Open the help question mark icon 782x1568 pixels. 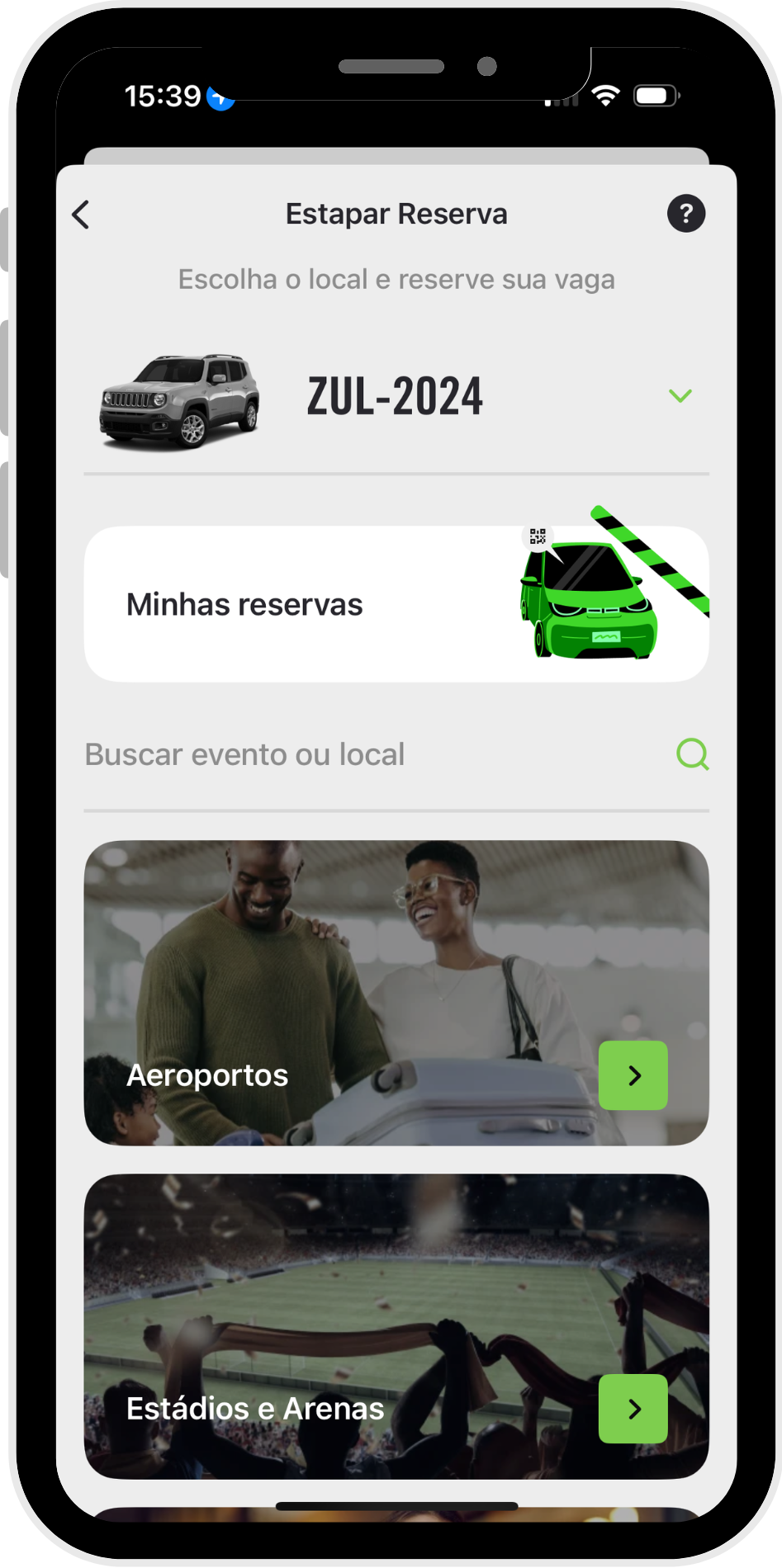pyautogui.click(x=685, y=214)
